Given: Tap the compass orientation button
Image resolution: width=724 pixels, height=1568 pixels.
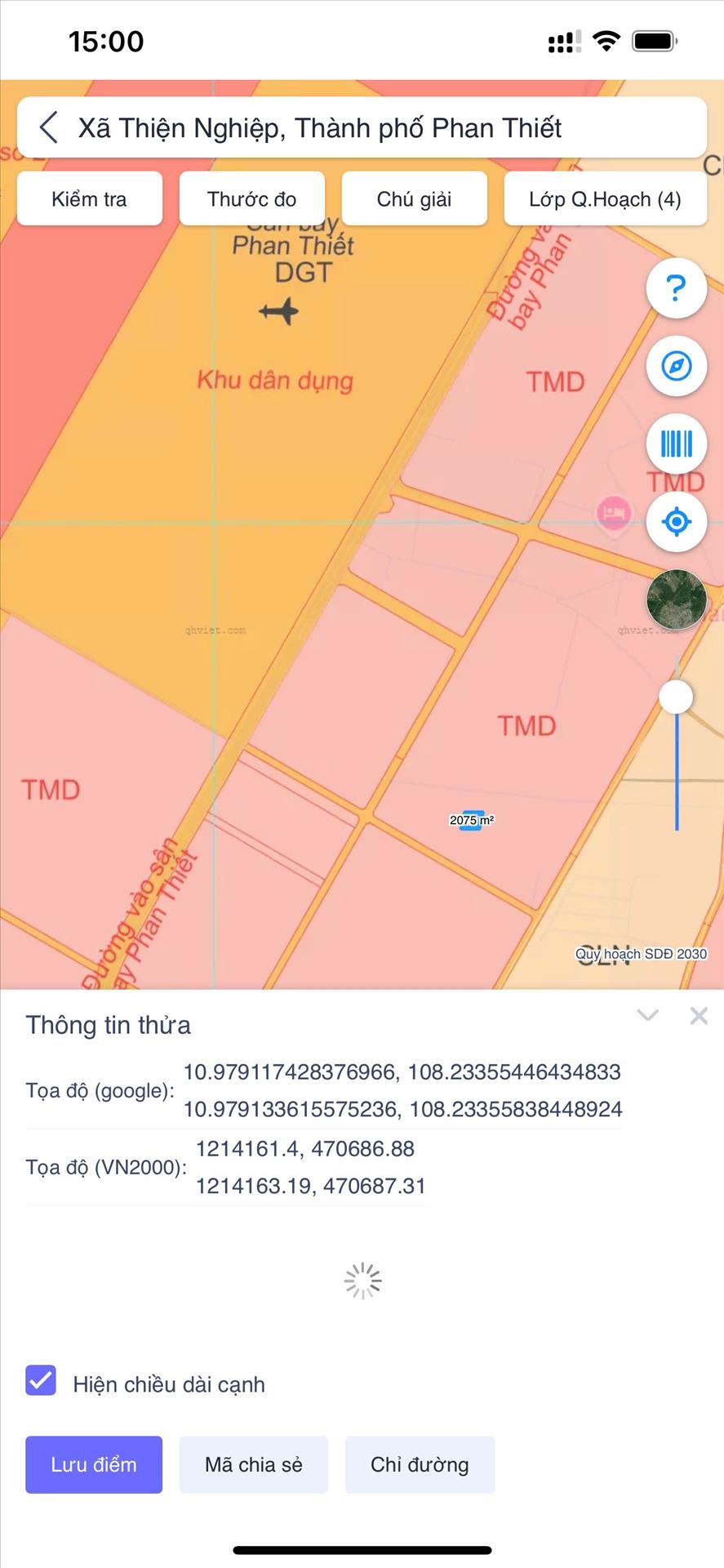Looking at the screenshot, I should point(676,366).
